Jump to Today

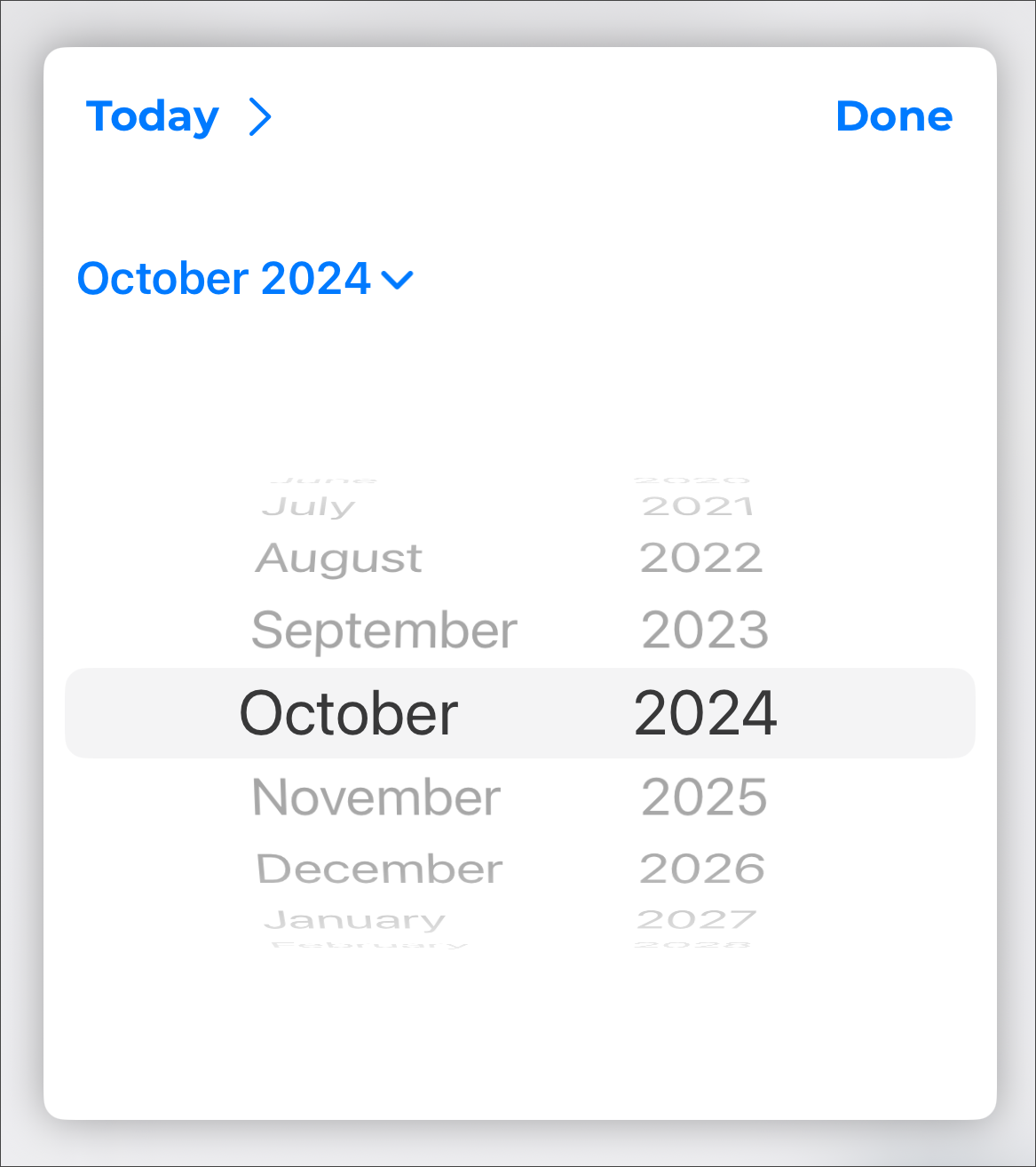pyautogui.click(x=152, y=116)
